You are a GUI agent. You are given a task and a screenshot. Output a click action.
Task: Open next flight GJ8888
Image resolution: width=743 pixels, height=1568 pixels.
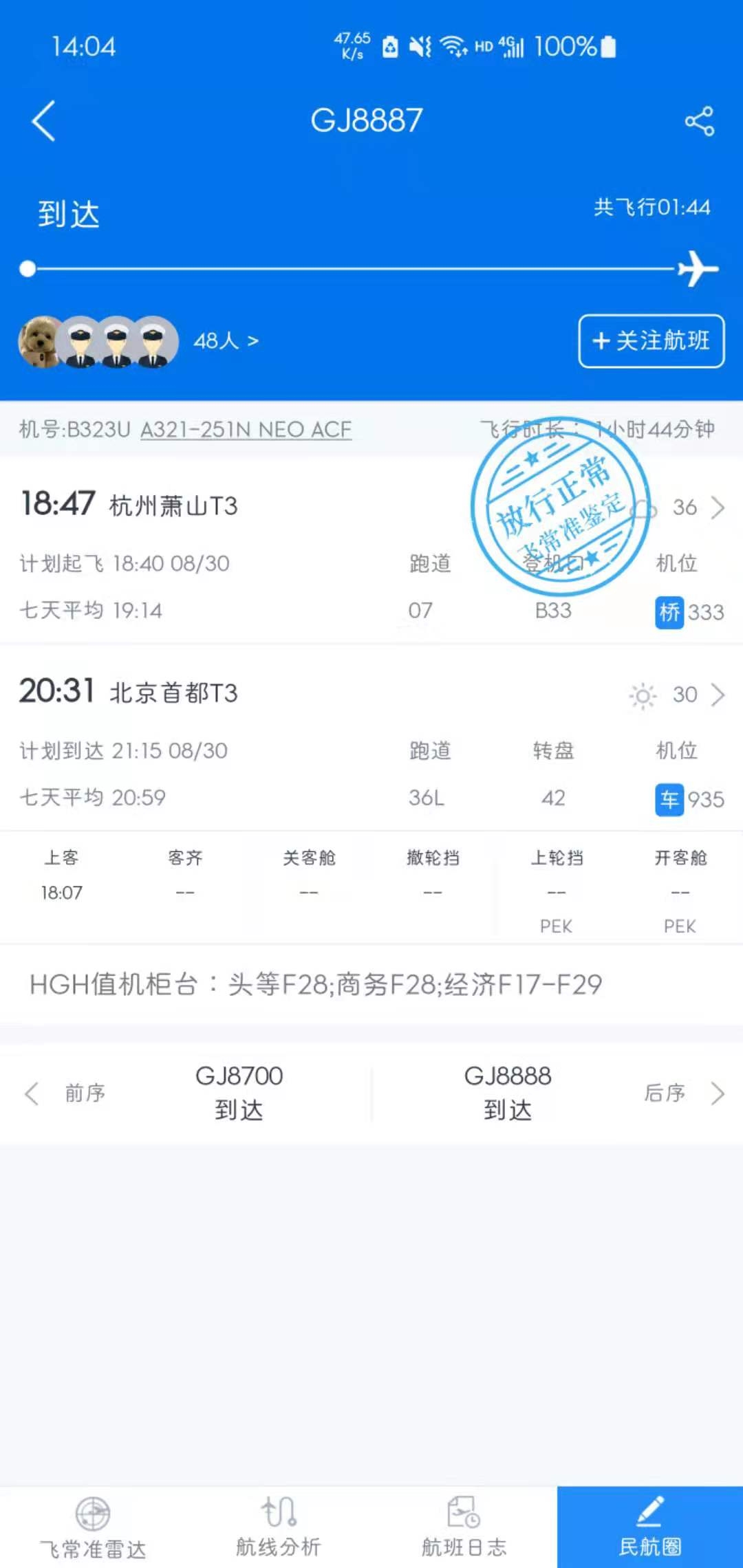[508, 1092]
